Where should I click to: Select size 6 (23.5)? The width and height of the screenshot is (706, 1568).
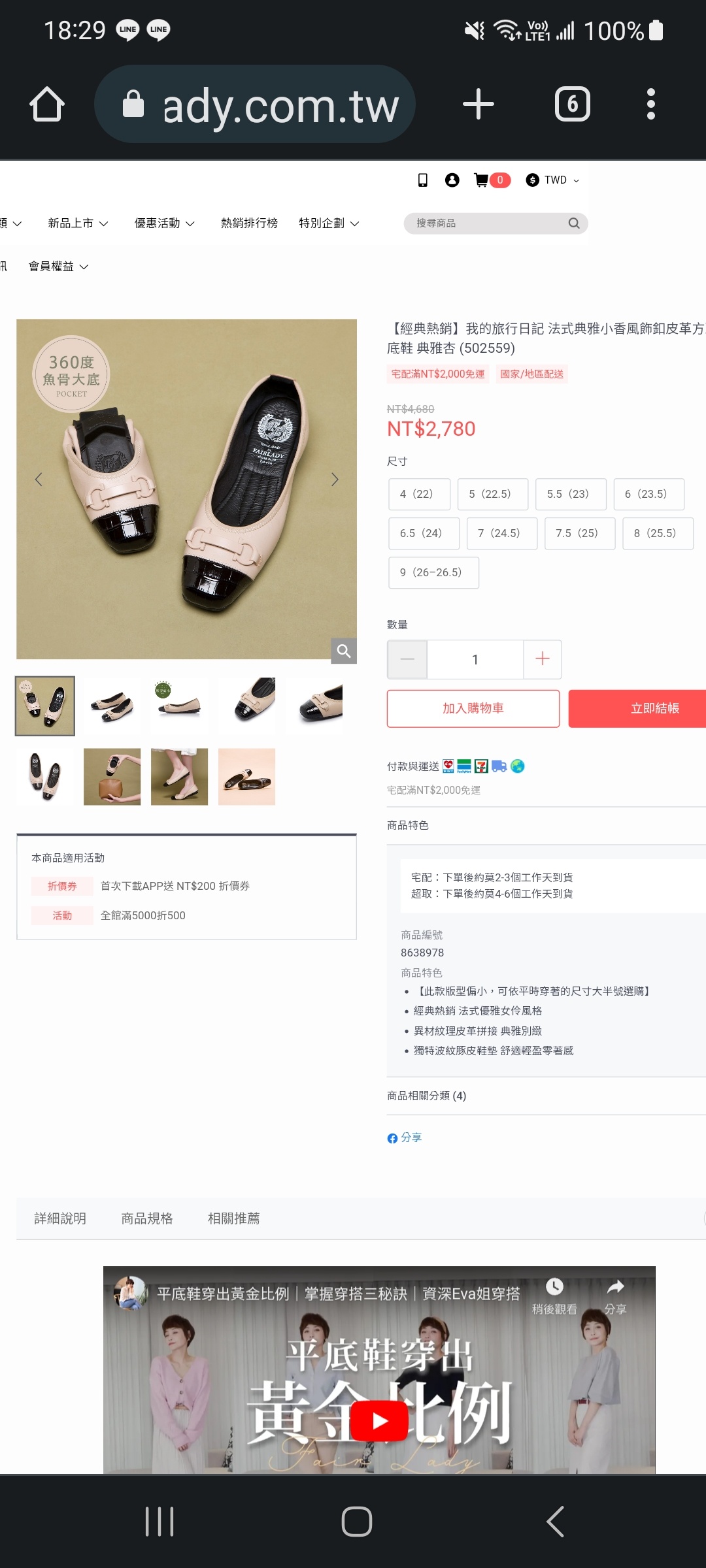click(x=648, y=495)
